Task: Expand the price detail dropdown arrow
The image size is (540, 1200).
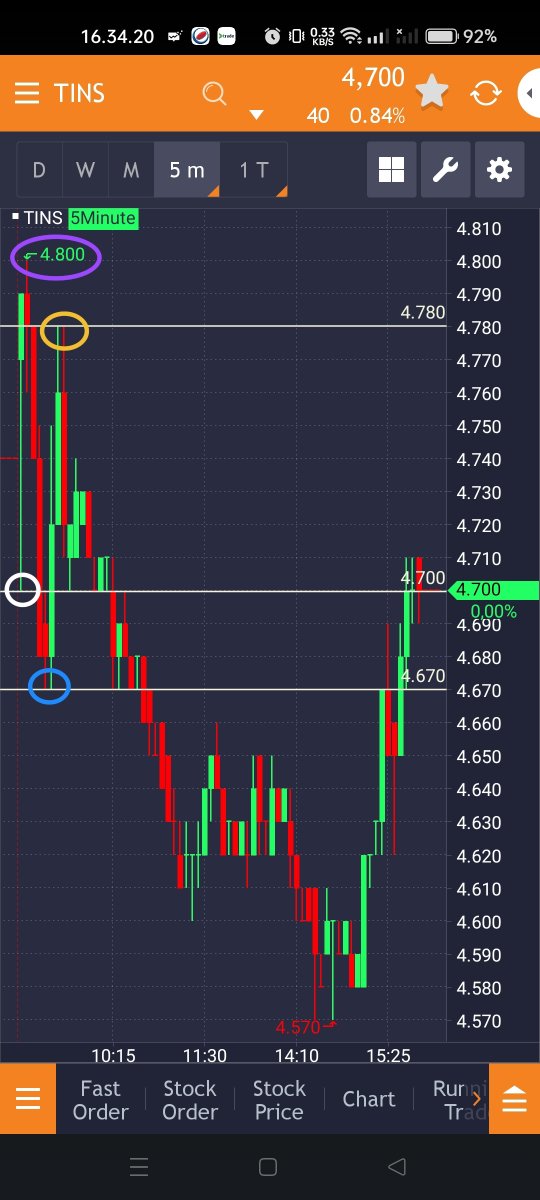Action: pos(256,115)
